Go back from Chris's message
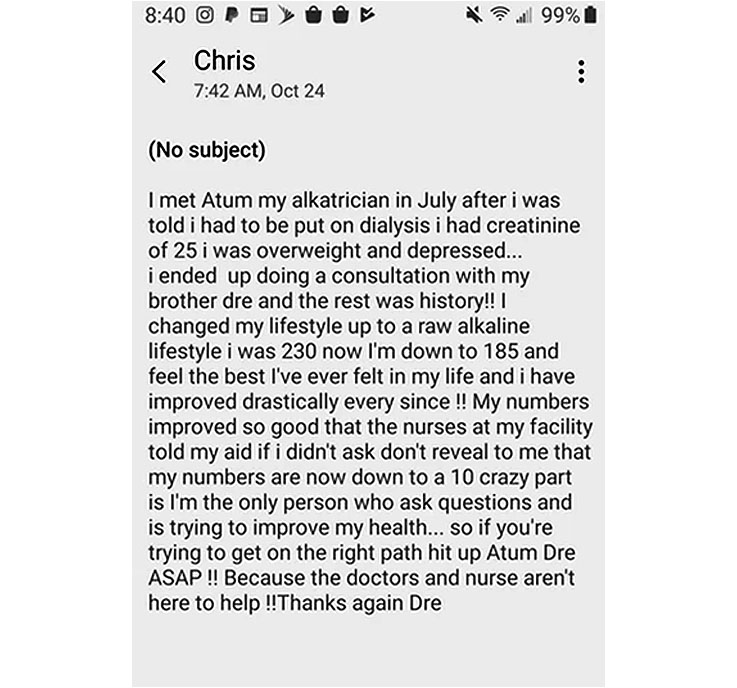The width and height of the screenshot is (737, 688). [x=158, y=73]
